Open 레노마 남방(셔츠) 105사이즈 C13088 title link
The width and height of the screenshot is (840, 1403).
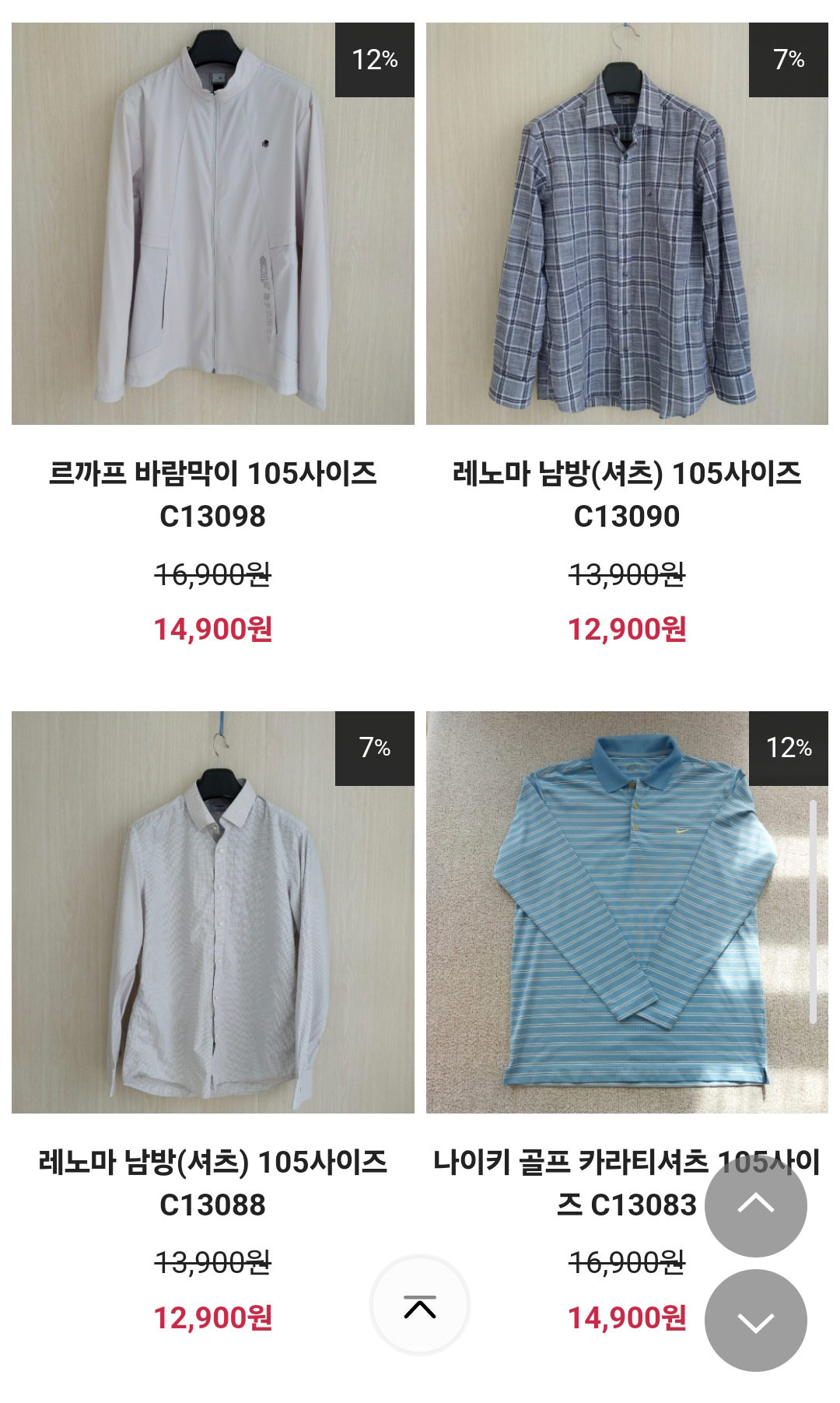coord(212,1183)
